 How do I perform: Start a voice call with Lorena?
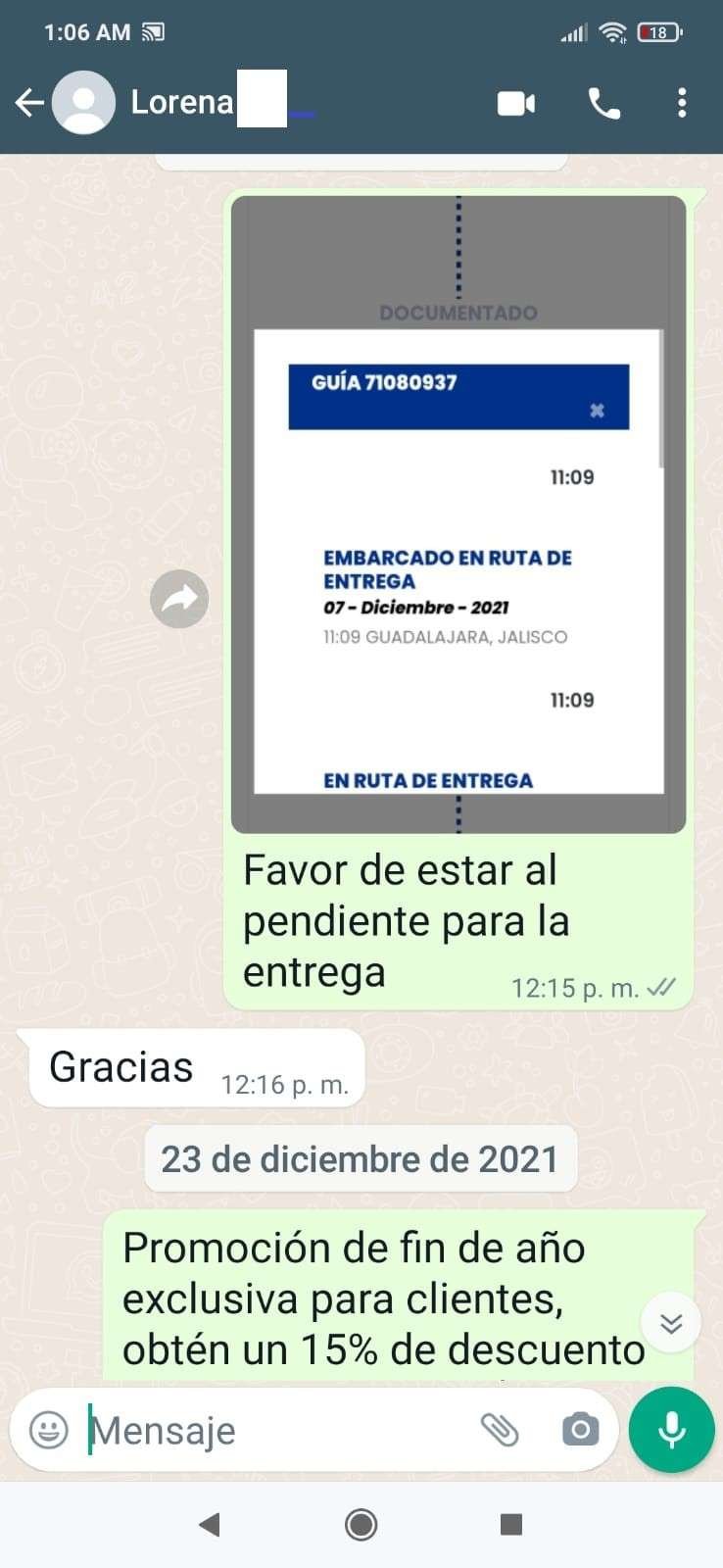click(604, 103)
